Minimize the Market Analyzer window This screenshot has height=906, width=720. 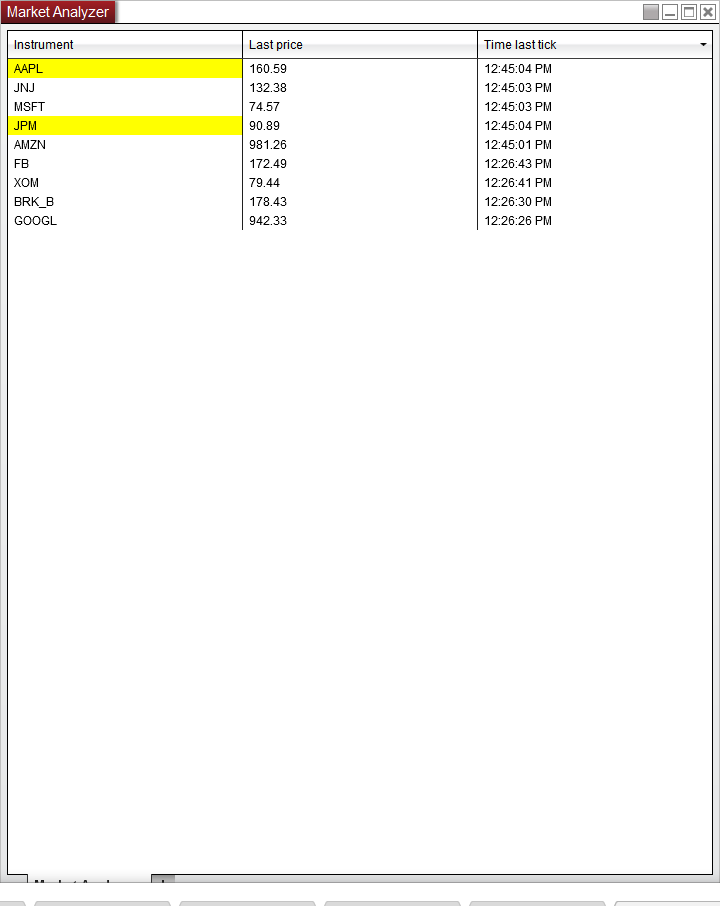(670, 12)
